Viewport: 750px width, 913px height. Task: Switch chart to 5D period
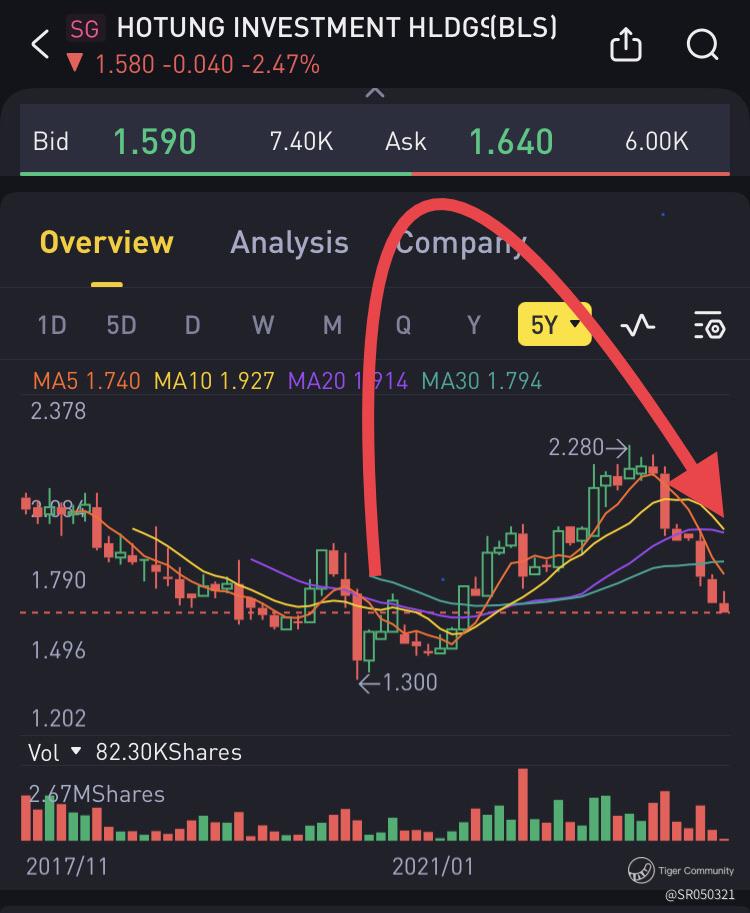click(x=121, y=325)
